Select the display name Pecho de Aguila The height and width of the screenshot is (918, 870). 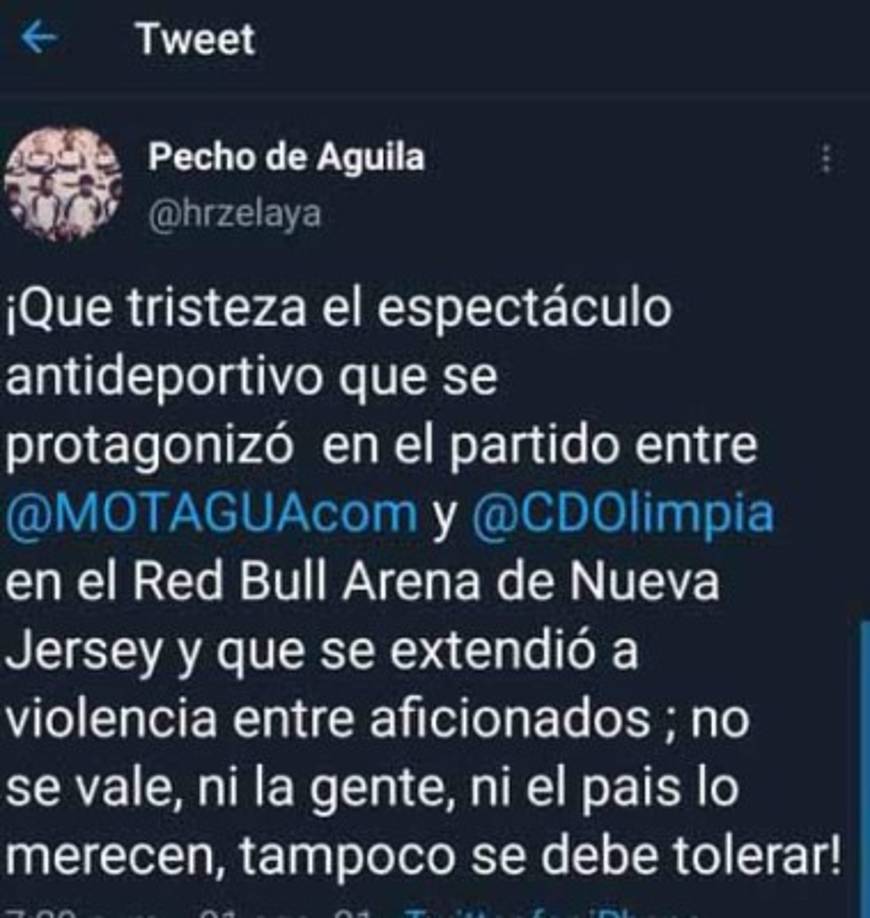(285, 157)
